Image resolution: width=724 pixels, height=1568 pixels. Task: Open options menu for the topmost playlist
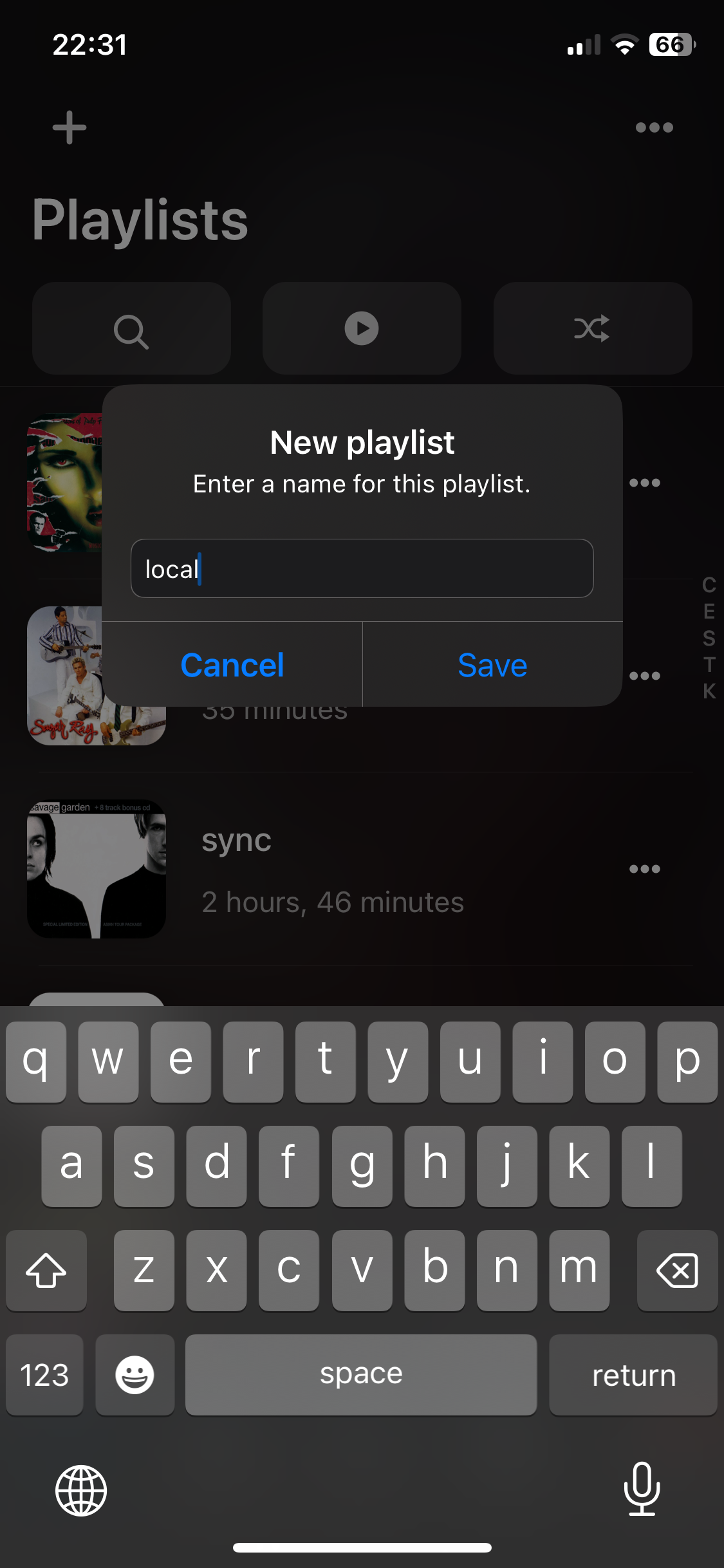click(645, 482)
